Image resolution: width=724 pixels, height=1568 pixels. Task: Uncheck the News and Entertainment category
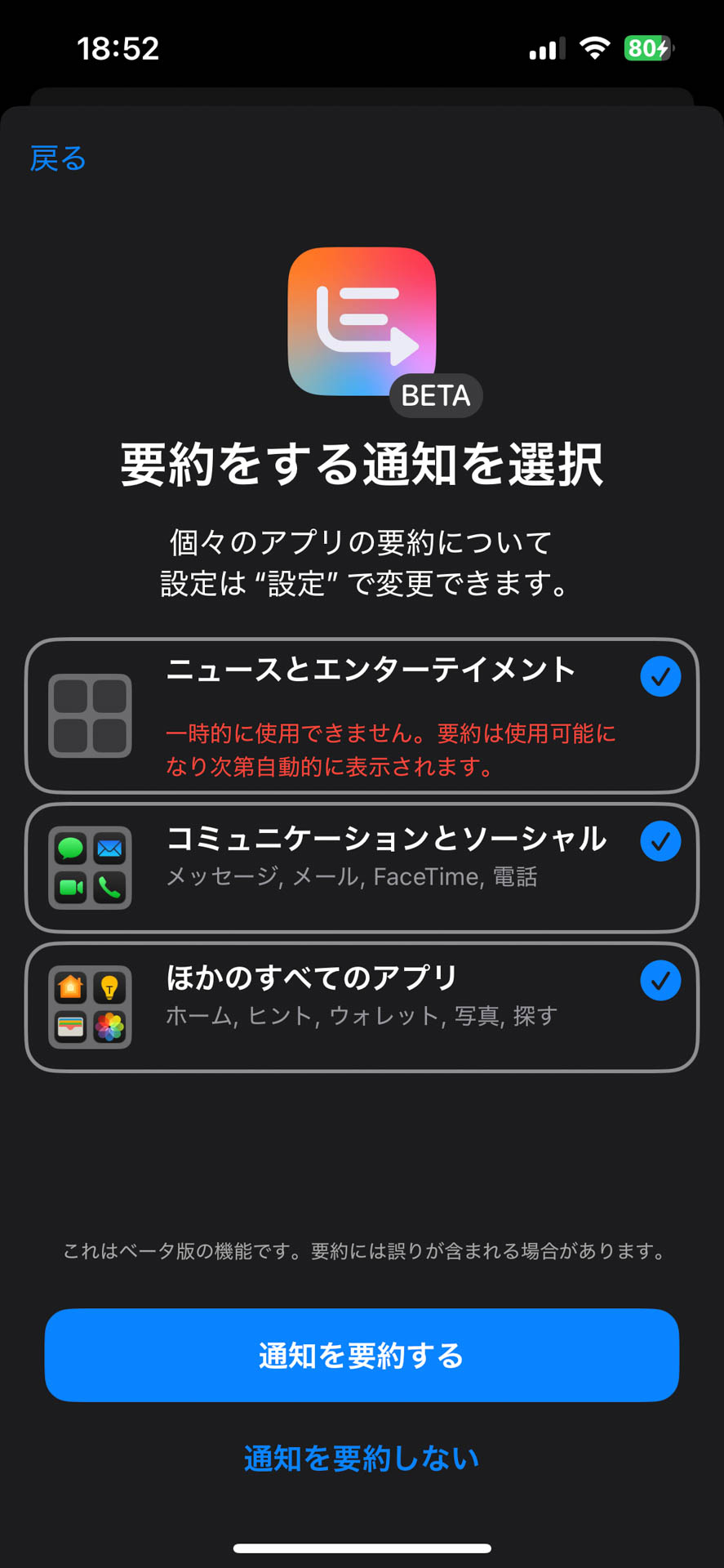(661, 676)
